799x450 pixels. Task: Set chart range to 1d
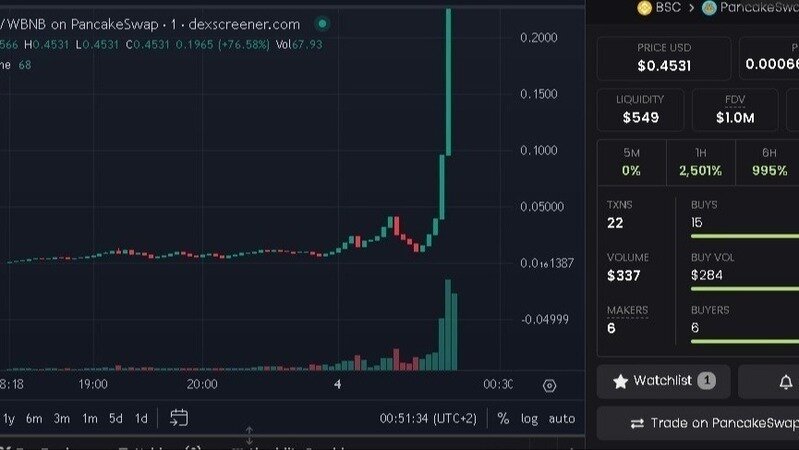[141, 418]
